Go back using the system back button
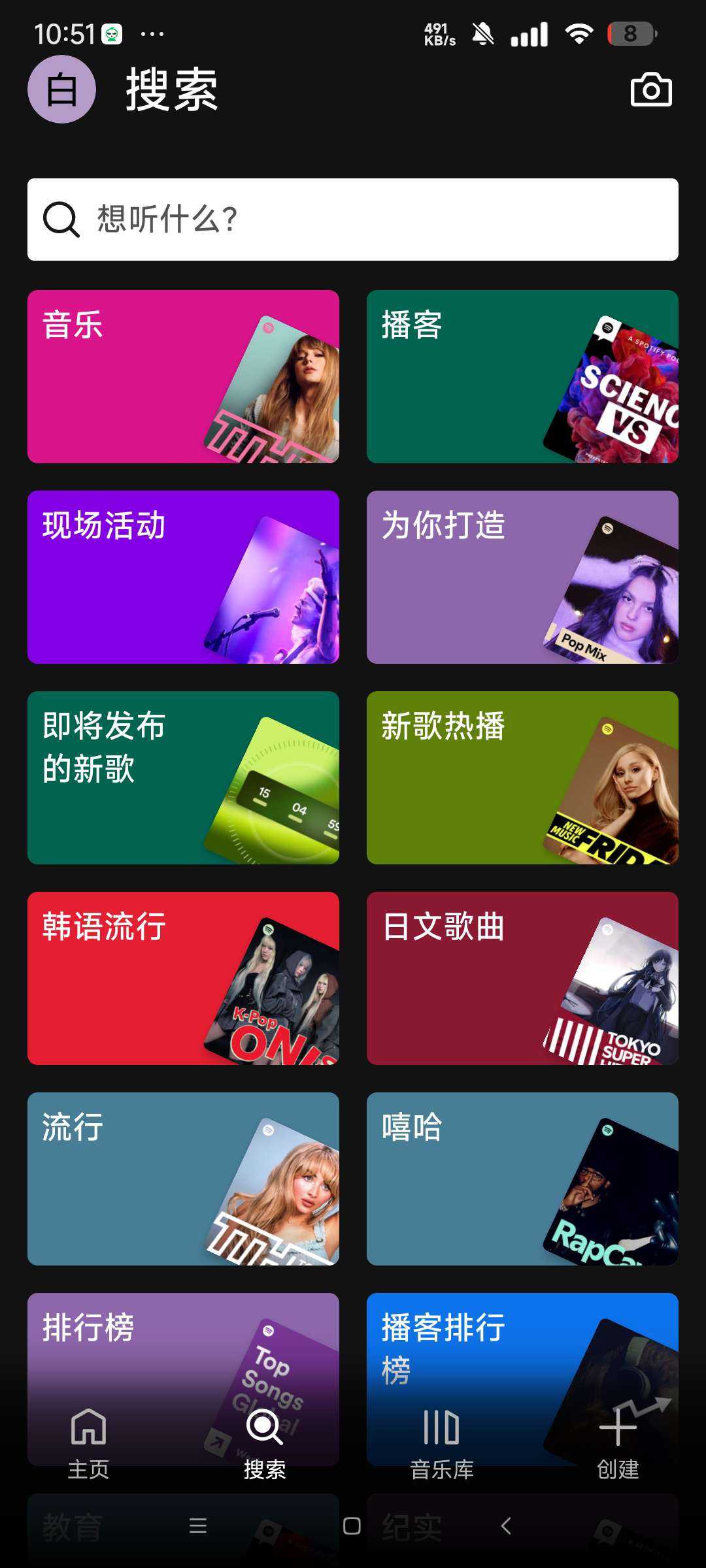The width and height of the screenshot is (706, 1568). (x=506, y=1526)
